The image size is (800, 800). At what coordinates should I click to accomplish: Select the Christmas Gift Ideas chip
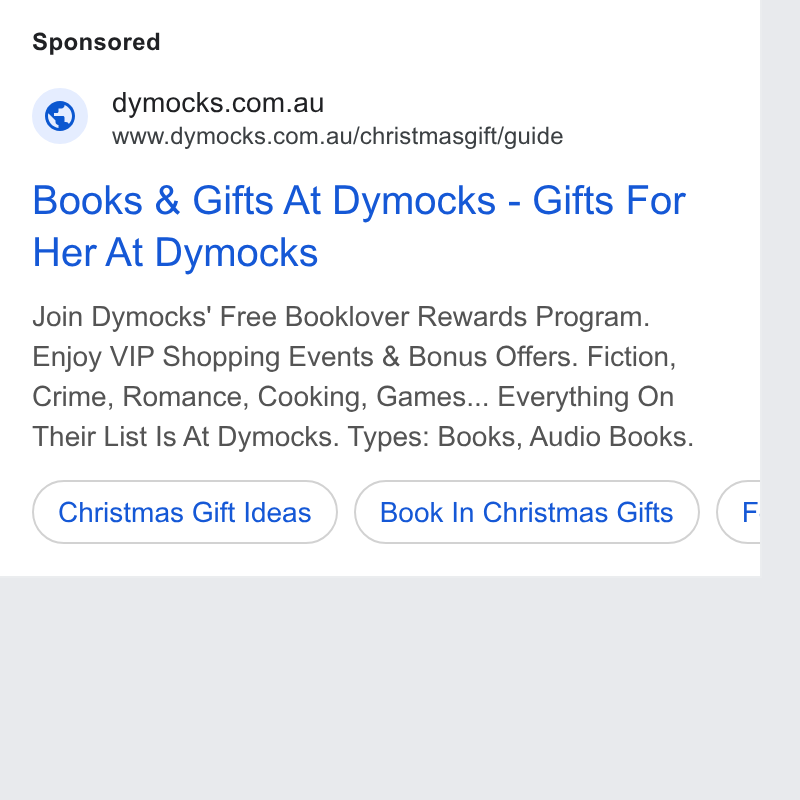pyautogui.click(x=185, y=512)
